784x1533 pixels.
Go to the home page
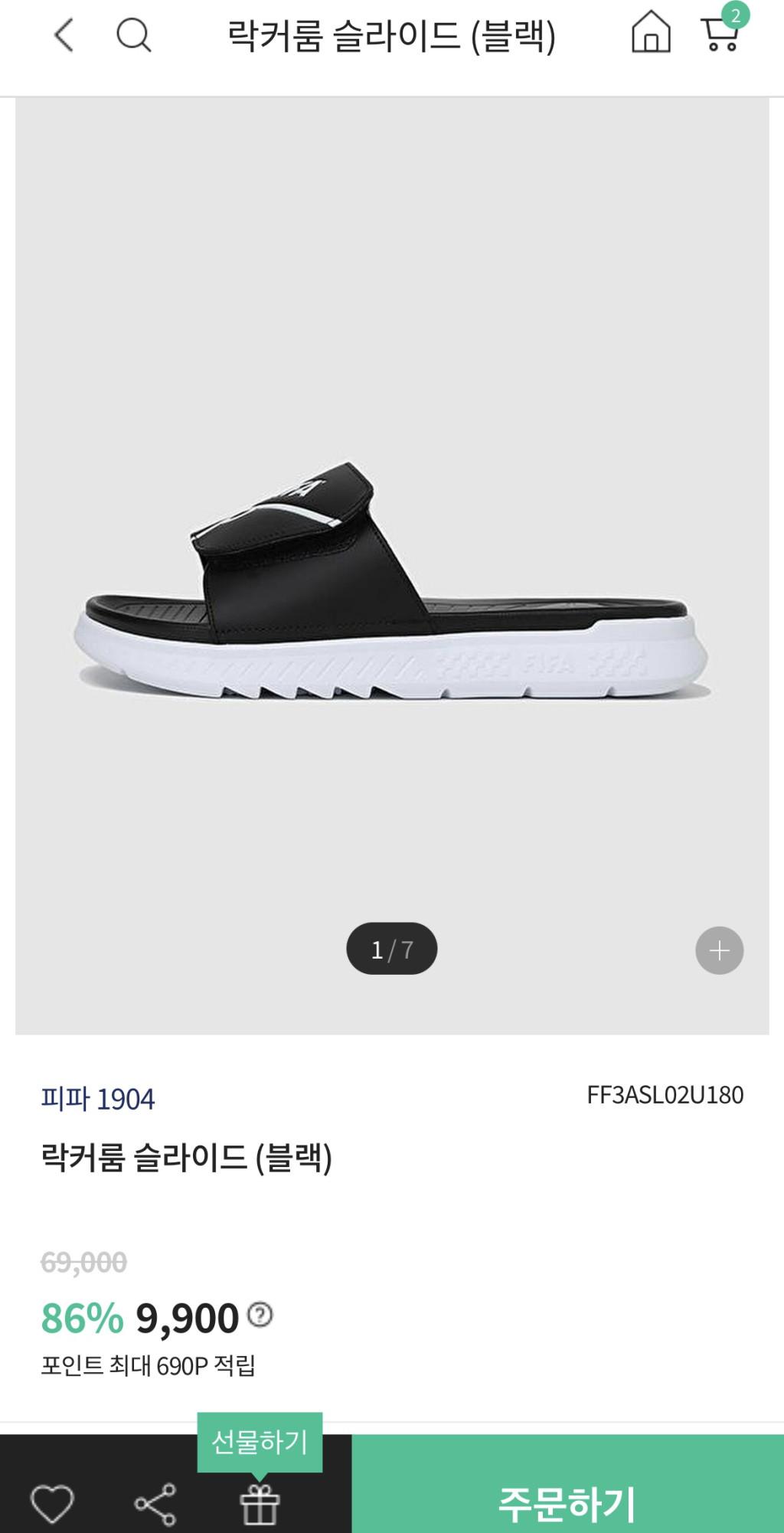click(x=651, y=33)
